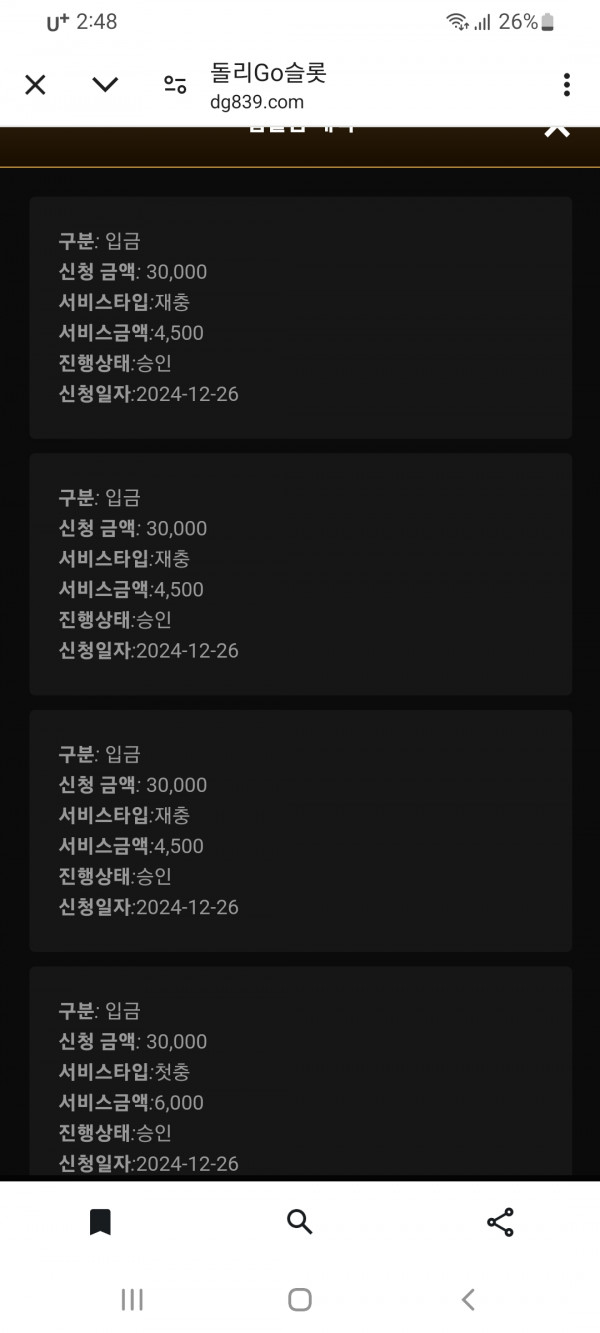This screenshot has height=1333, width=600.
Task: Bookmark this page
Action: click(100, 1222)
